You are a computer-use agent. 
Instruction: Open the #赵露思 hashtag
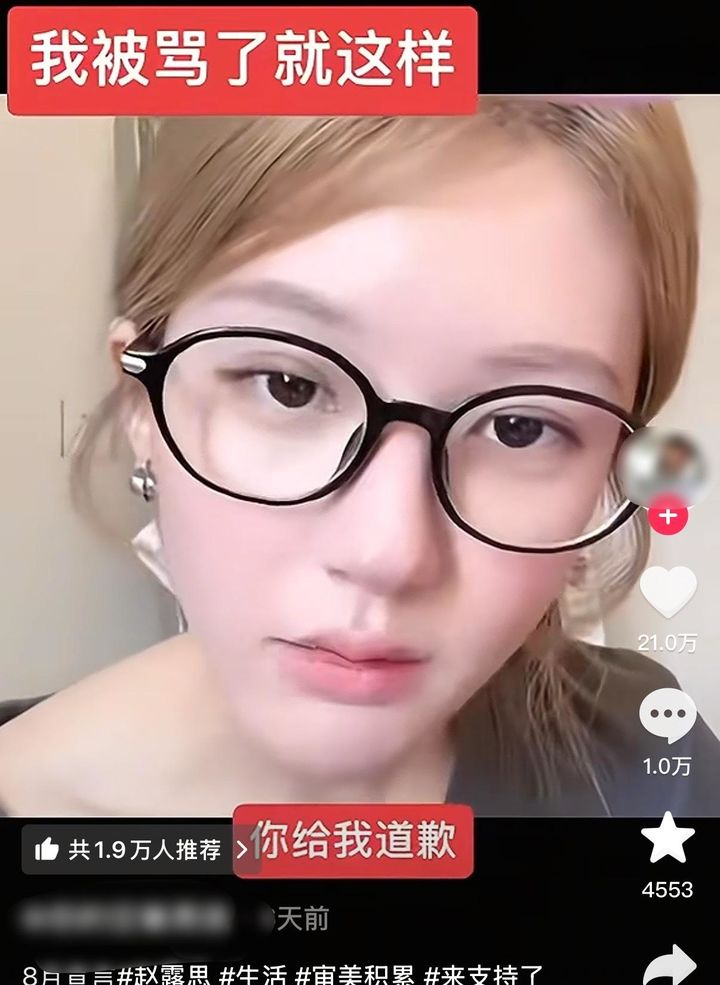point(166,975)
